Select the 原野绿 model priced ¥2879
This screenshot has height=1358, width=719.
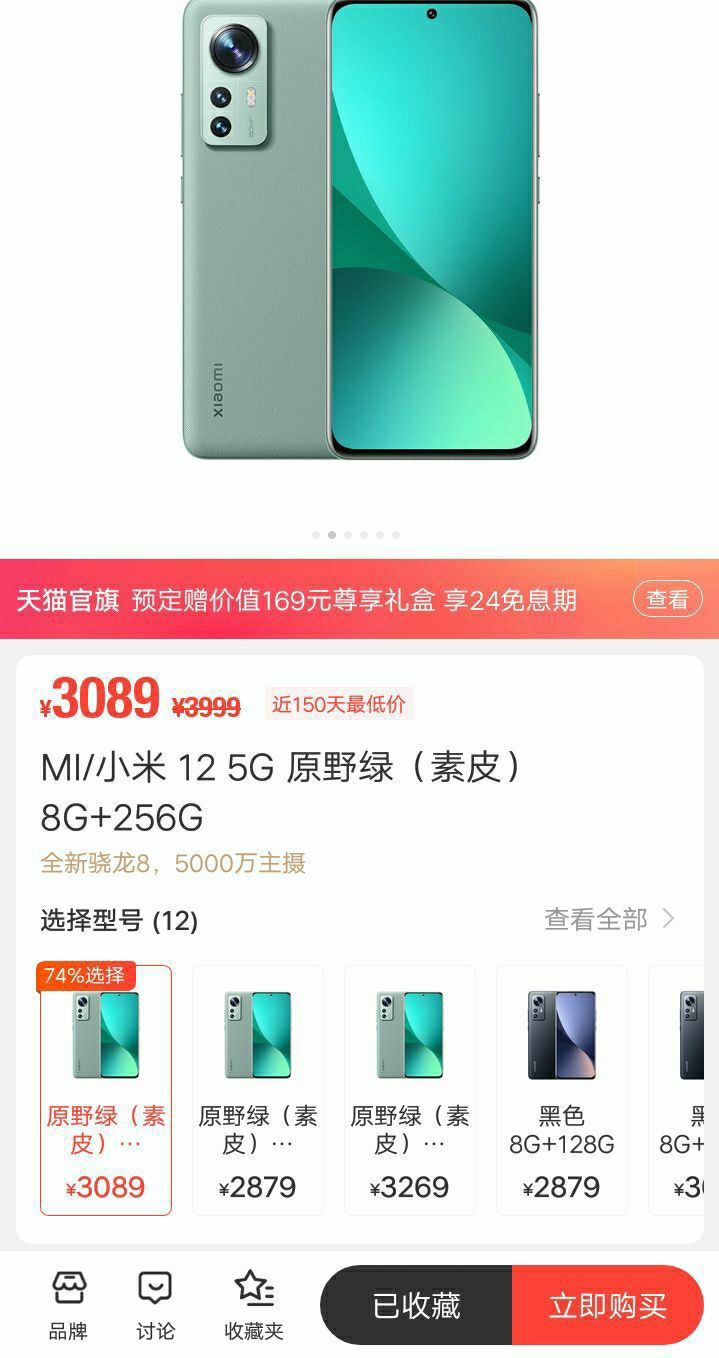[258, 1090]
